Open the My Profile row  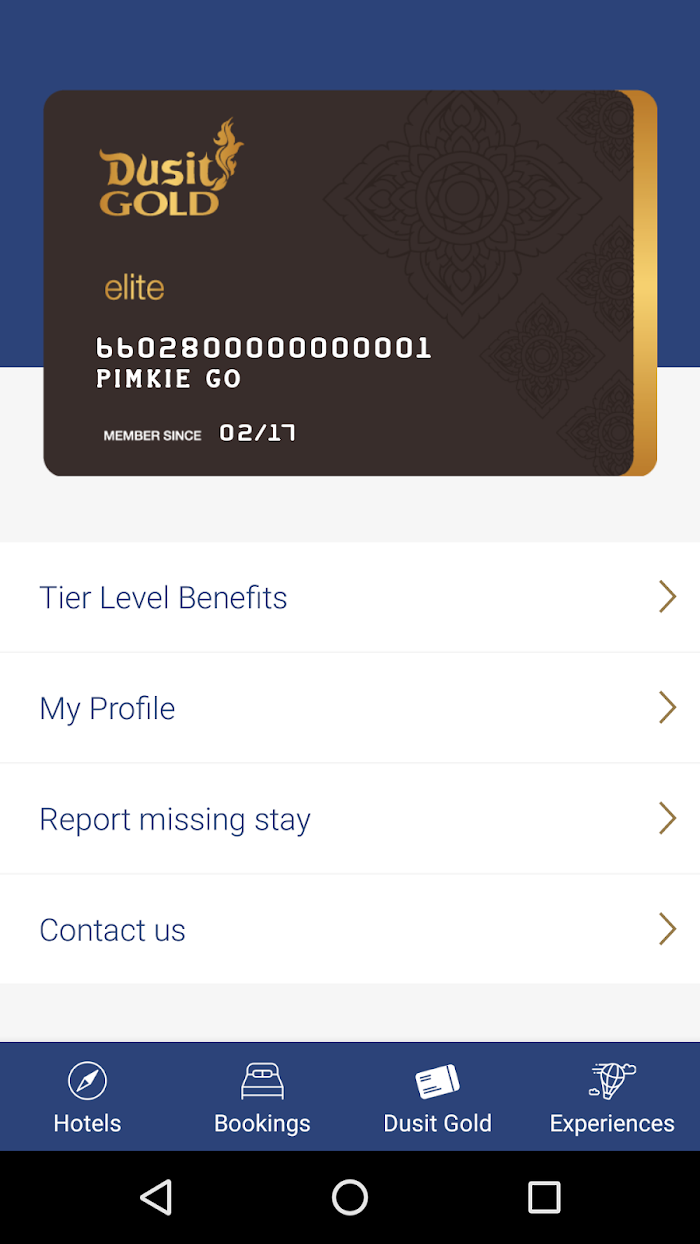[350, 708]
